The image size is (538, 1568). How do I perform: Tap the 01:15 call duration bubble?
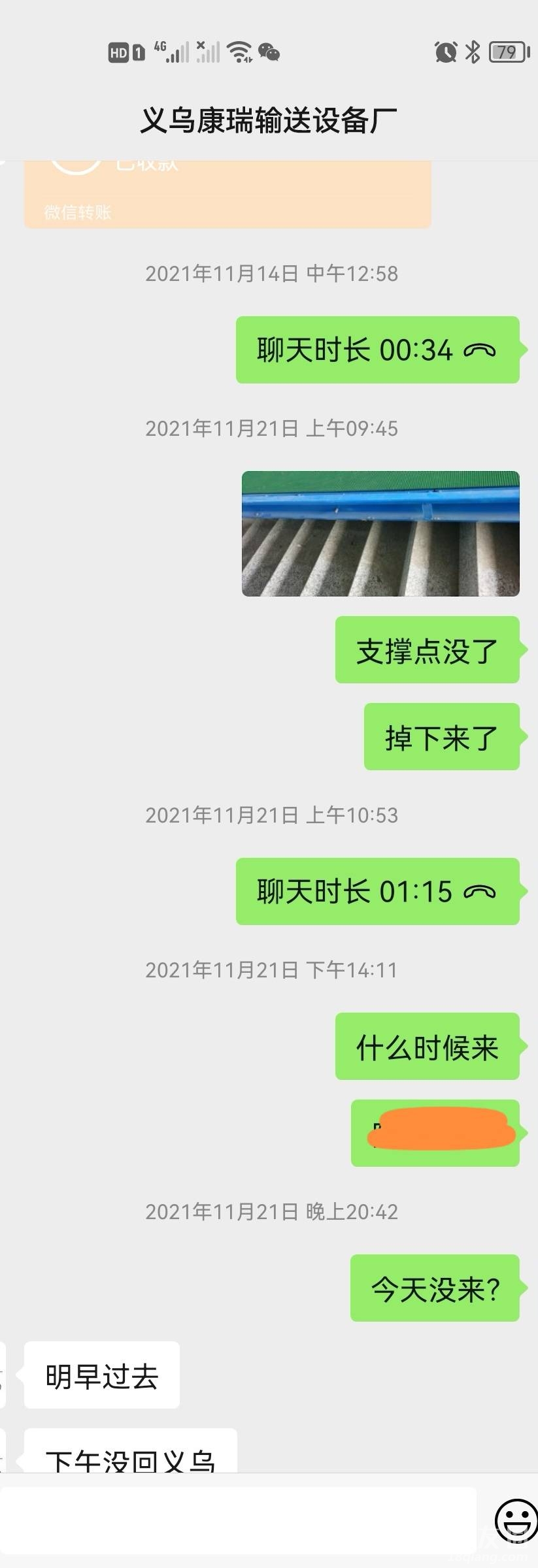pyautogui.click(x=377, y=891)
